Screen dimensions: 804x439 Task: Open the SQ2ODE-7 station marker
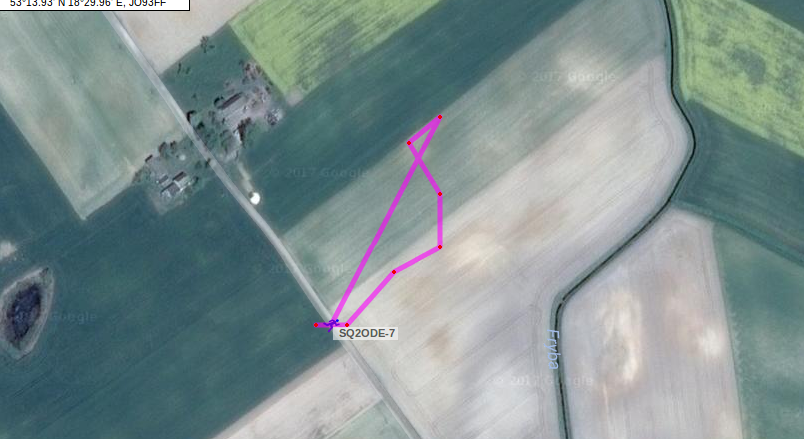(332, 323)
